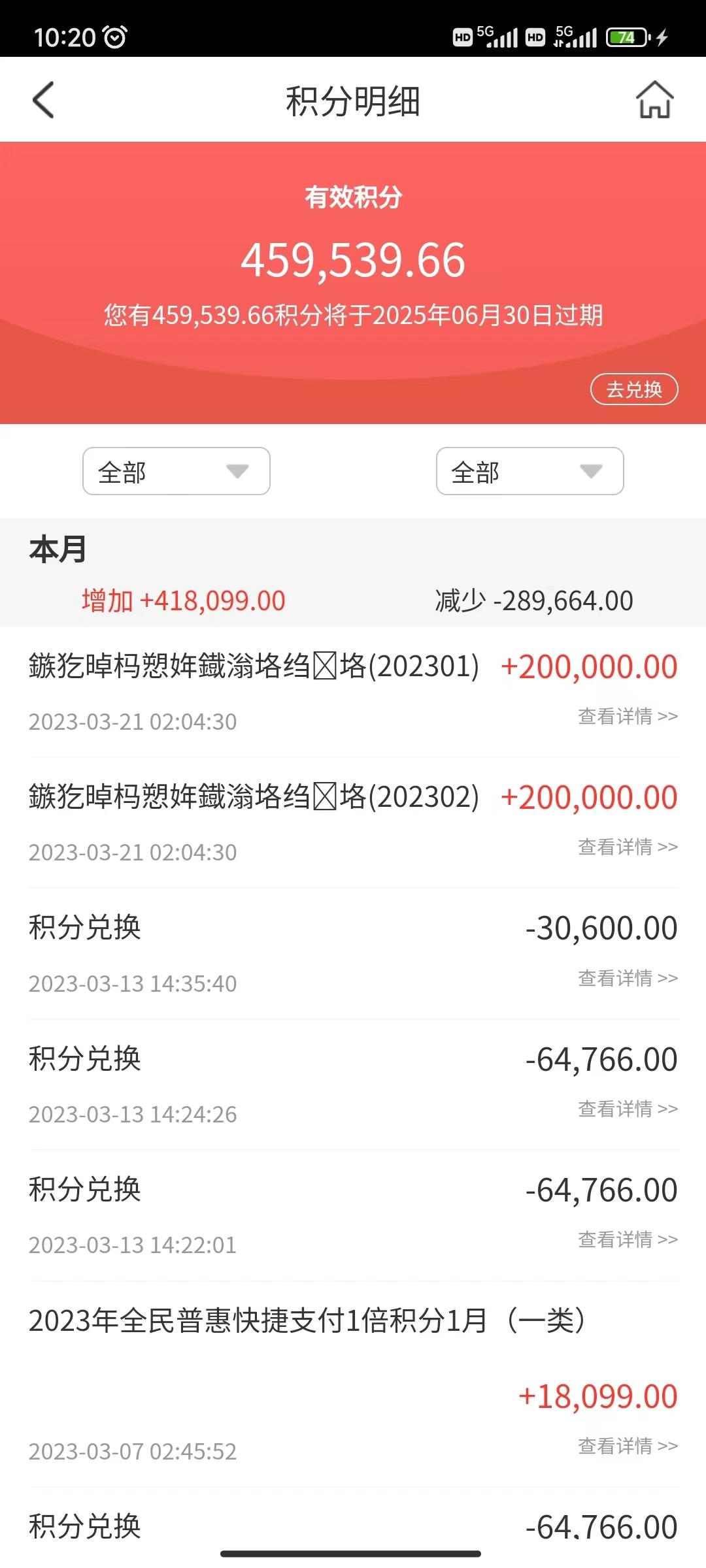Image resolution: width=706 pixels, height=1568 pixels.
Task: Open 查看详情 for the -30,600.00 redemption
Action: [x=628, y=979]
